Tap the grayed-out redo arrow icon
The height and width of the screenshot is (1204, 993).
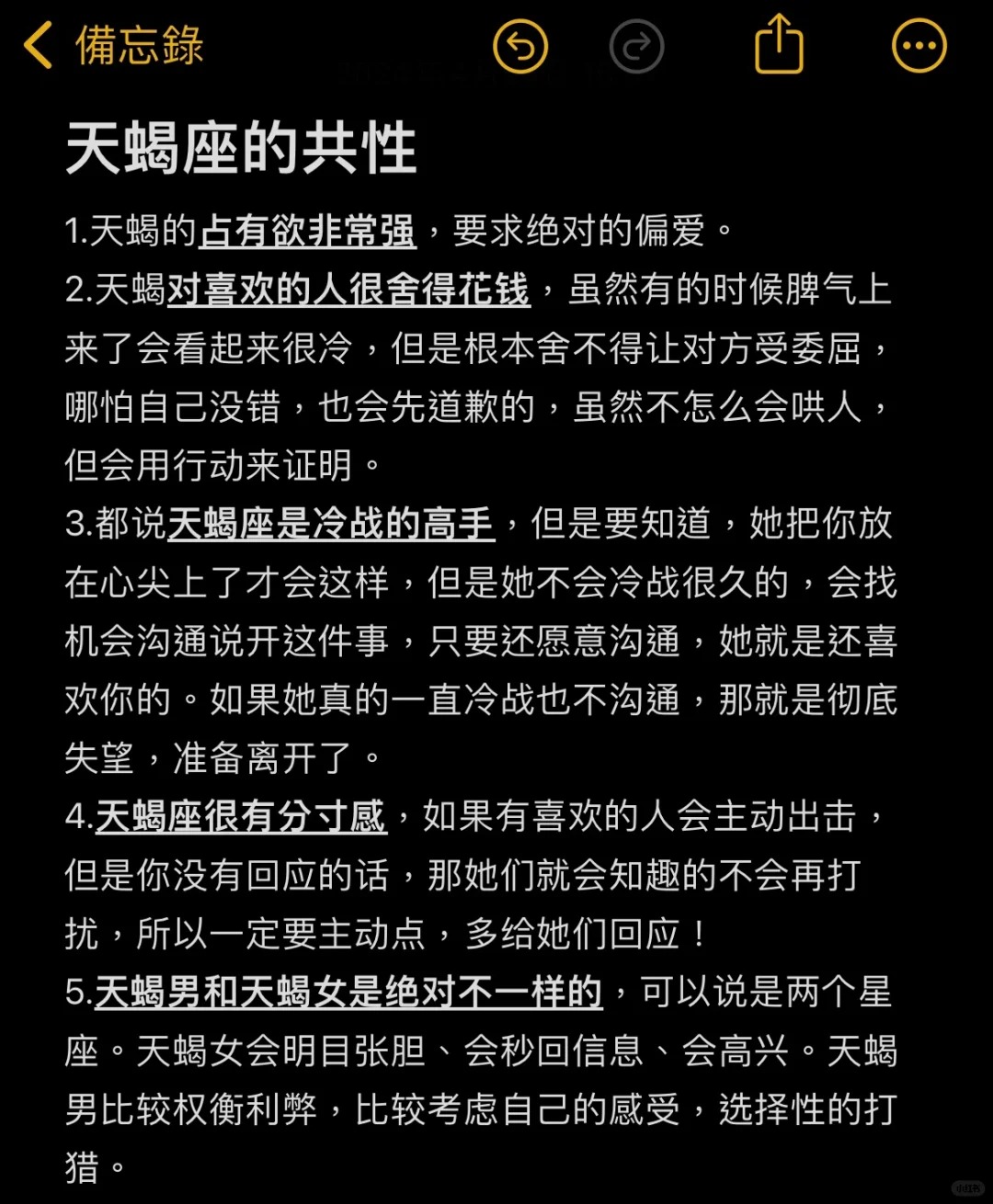(x=636, y=44)
